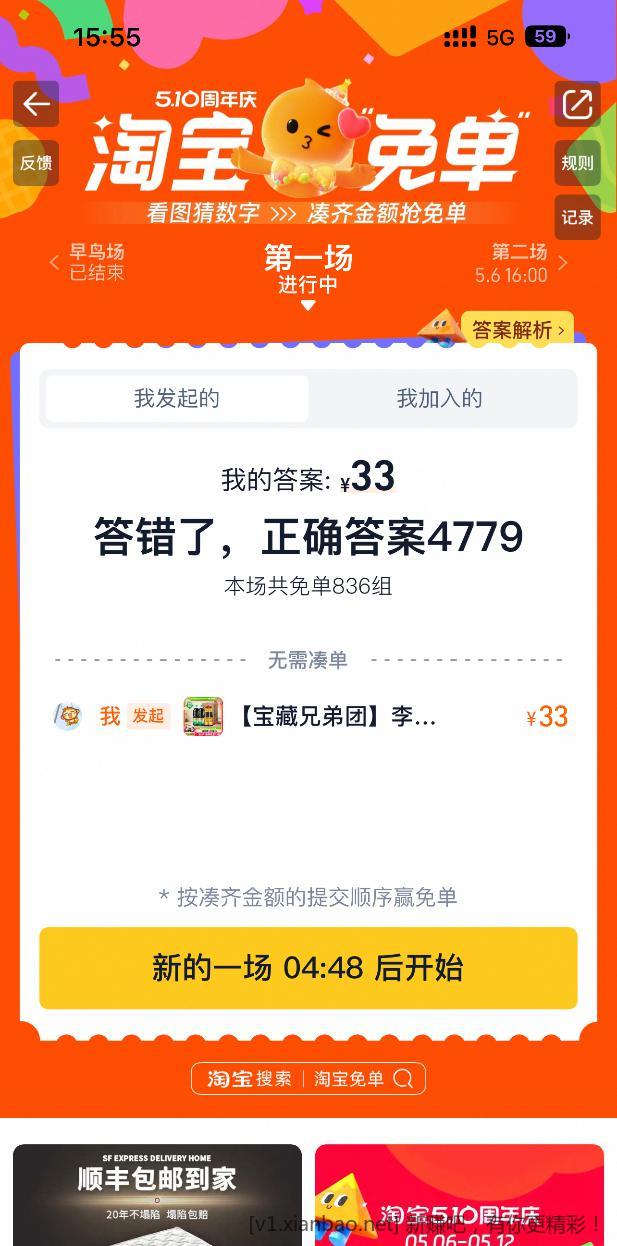This screenshot has height=1246, width=617.
Task: Switch to the 早鸟场 session
Action: click(95, 262)
